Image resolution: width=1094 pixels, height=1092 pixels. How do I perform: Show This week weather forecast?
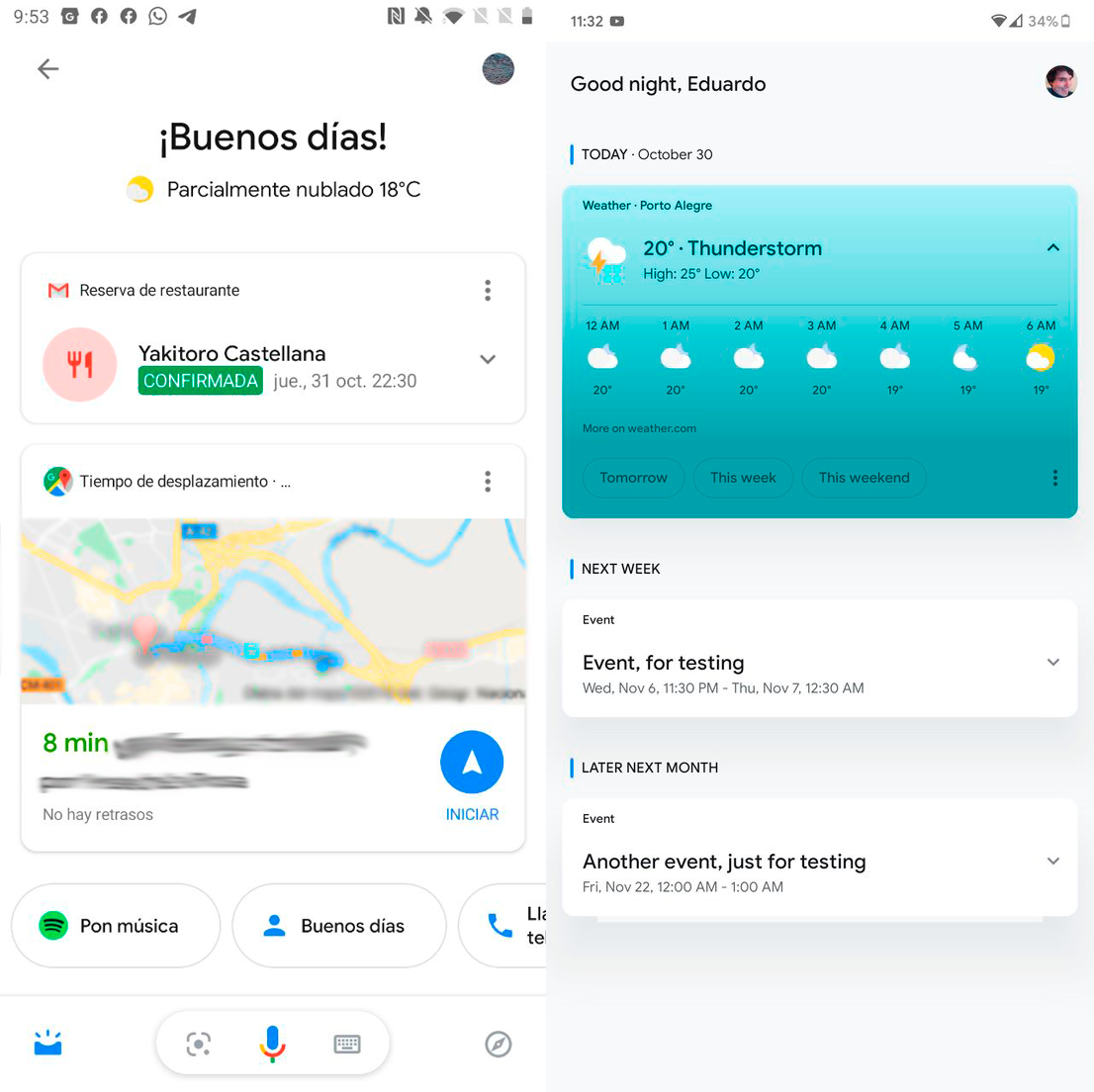point(743,478)
